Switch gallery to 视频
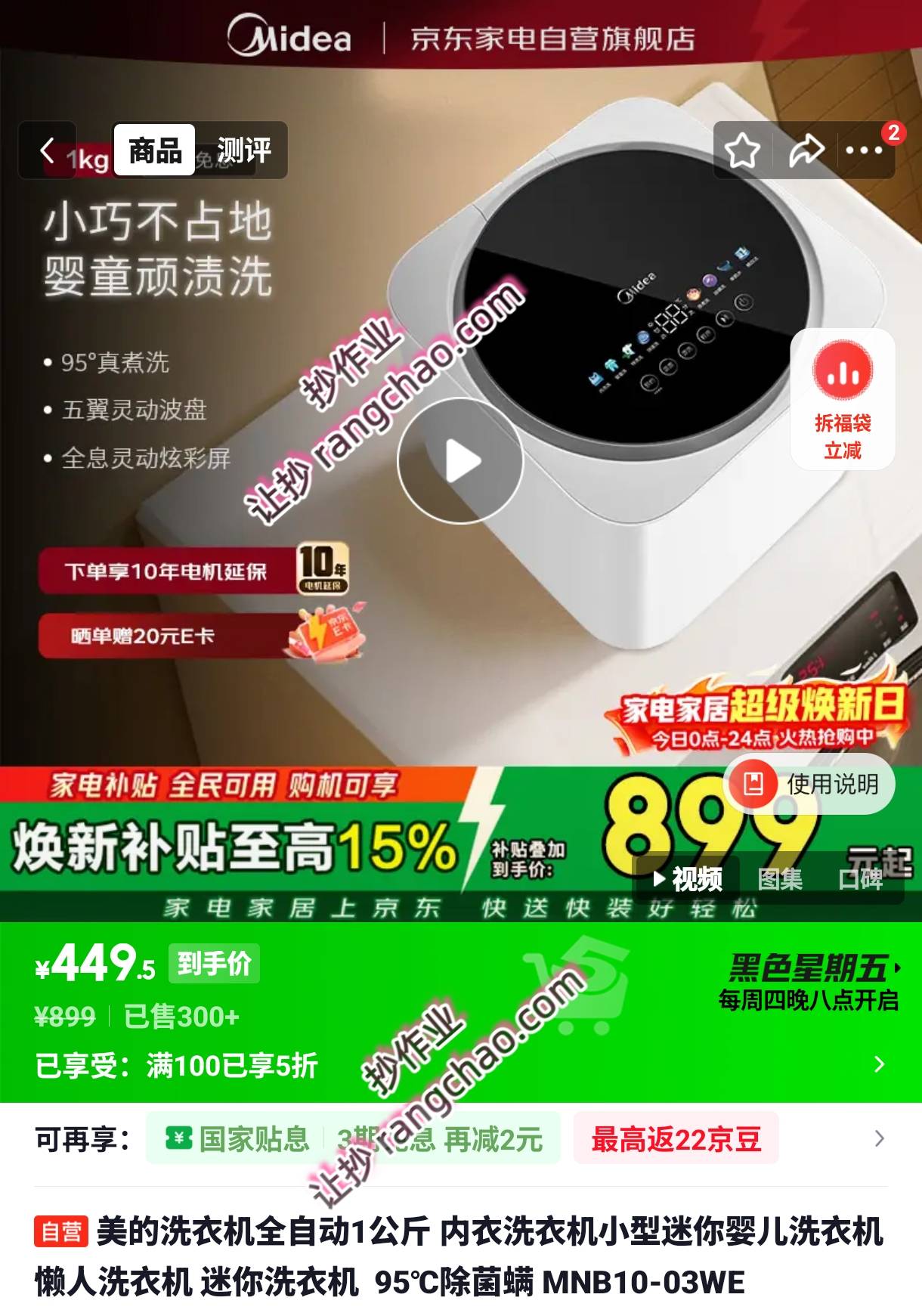The image size is (922, 1316). [688, 879]
